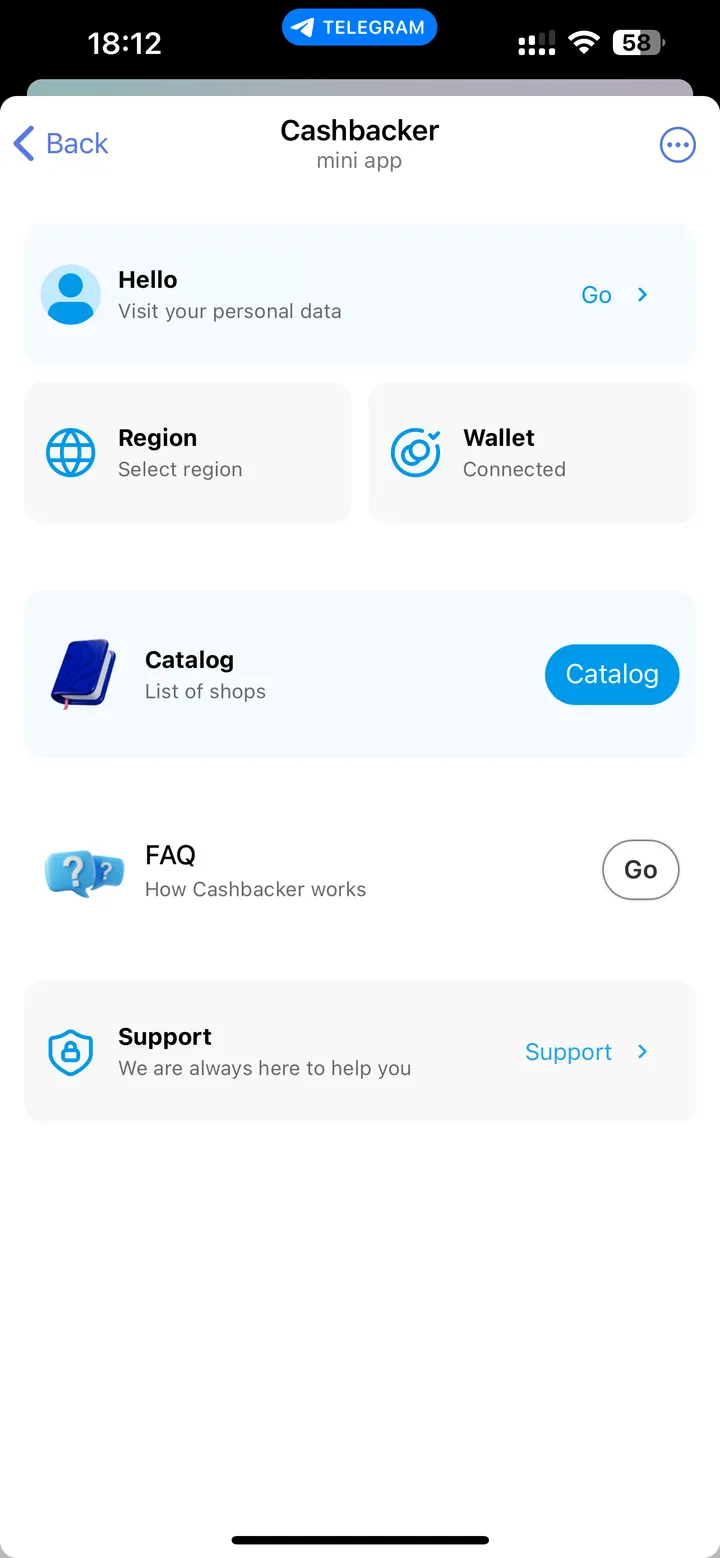Tap the Go button next to FAQ
The image size is (720, 1558).
point(640,870)
